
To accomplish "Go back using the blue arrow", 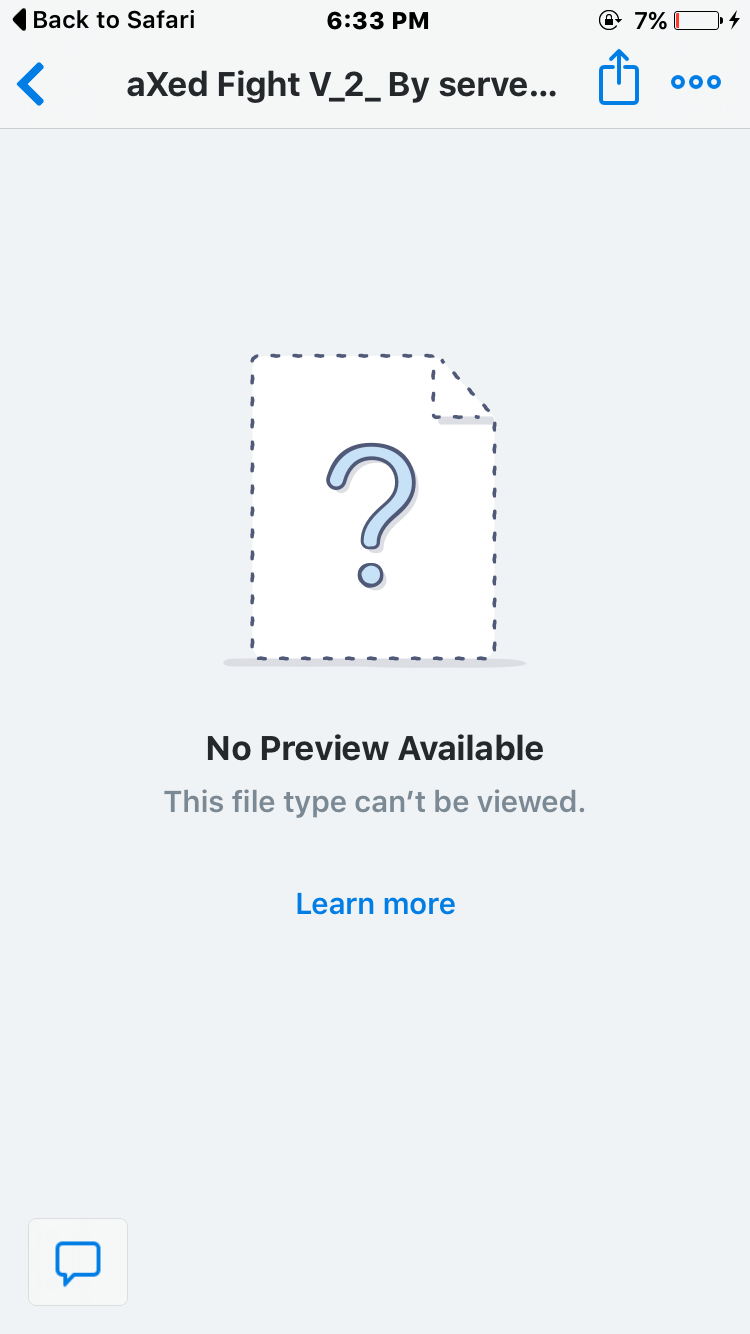I will click(31, 84).
